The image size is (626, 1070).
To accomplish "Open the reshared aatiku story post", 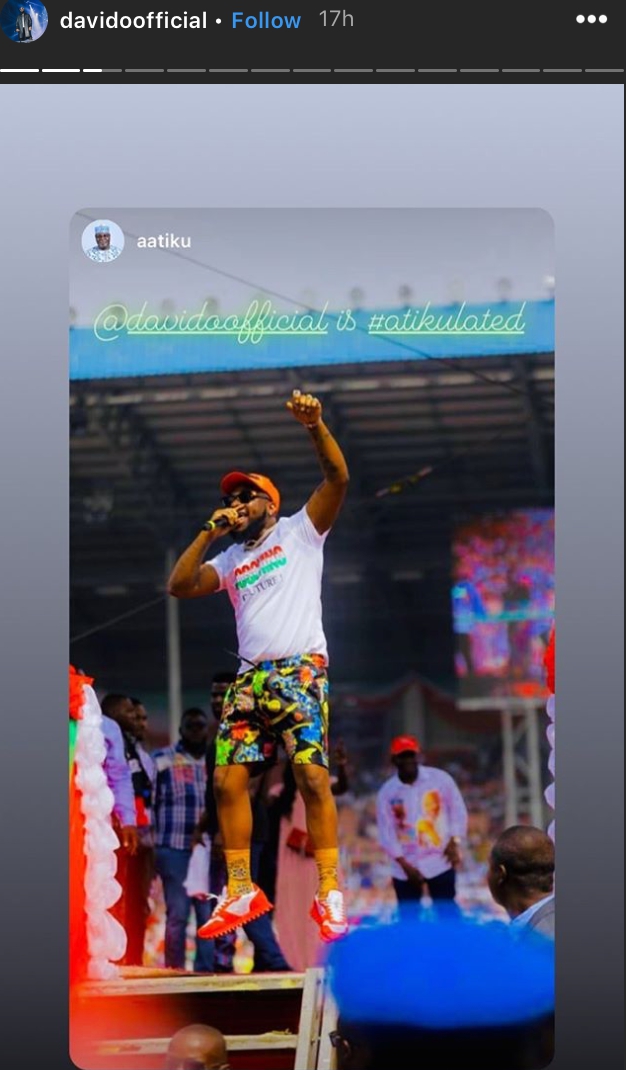I will (x=311, y=640).
